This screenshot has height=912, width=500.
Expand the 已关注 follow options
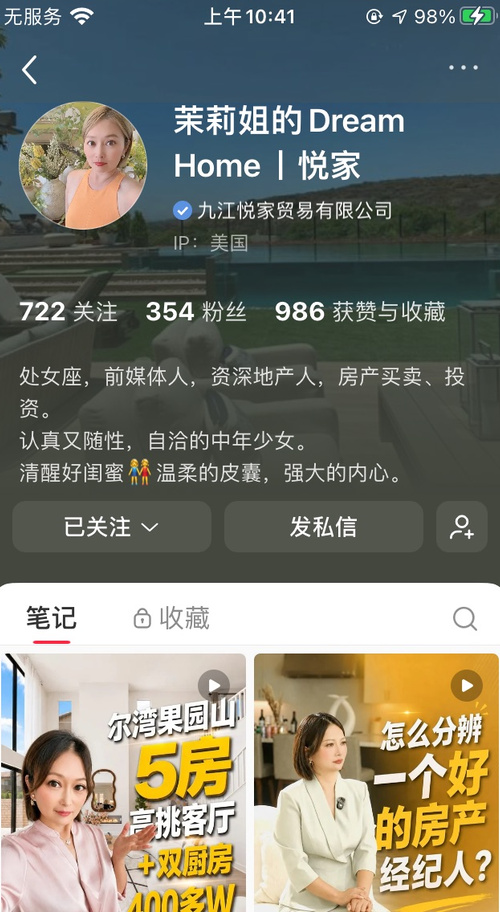(112, 527)
